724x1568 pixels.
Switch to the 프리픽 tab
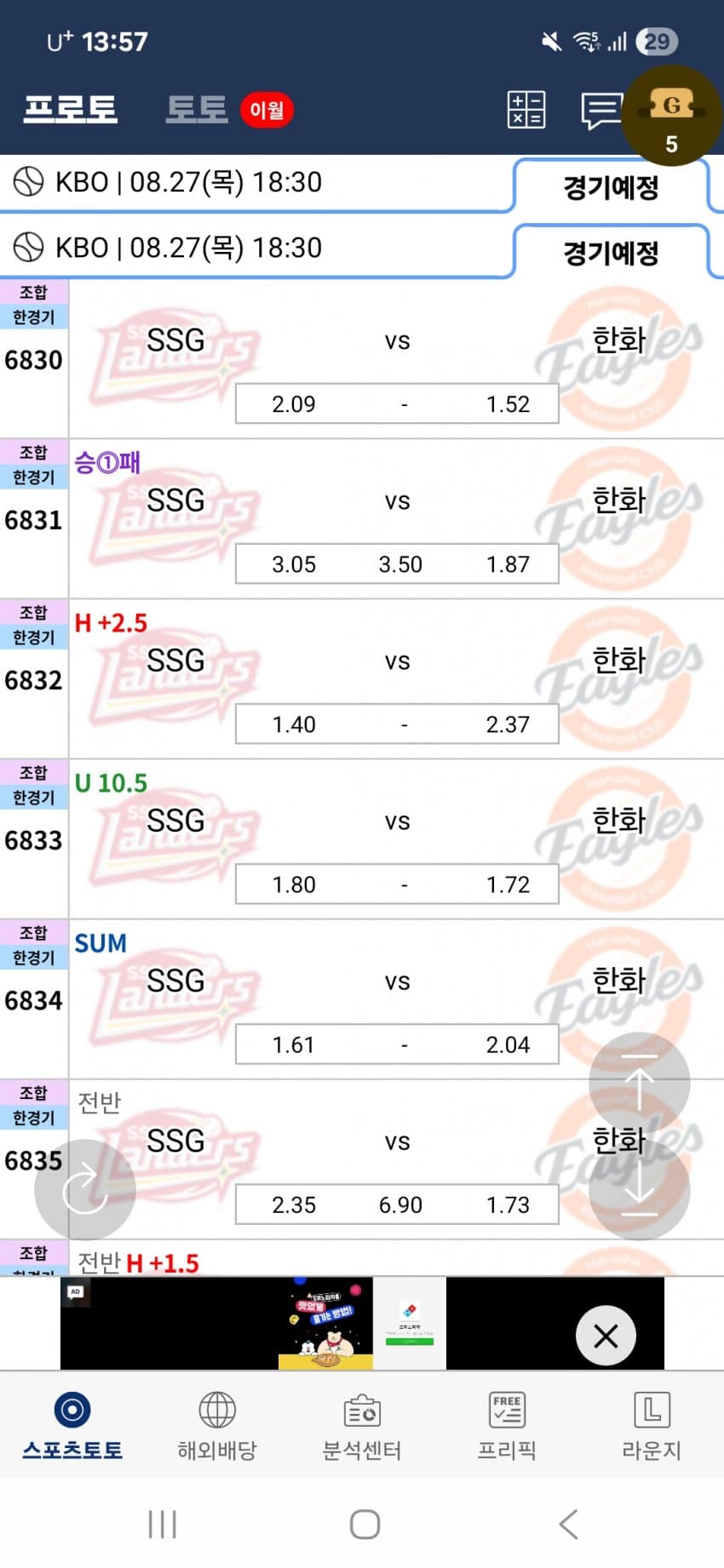tap(507, 1426)
